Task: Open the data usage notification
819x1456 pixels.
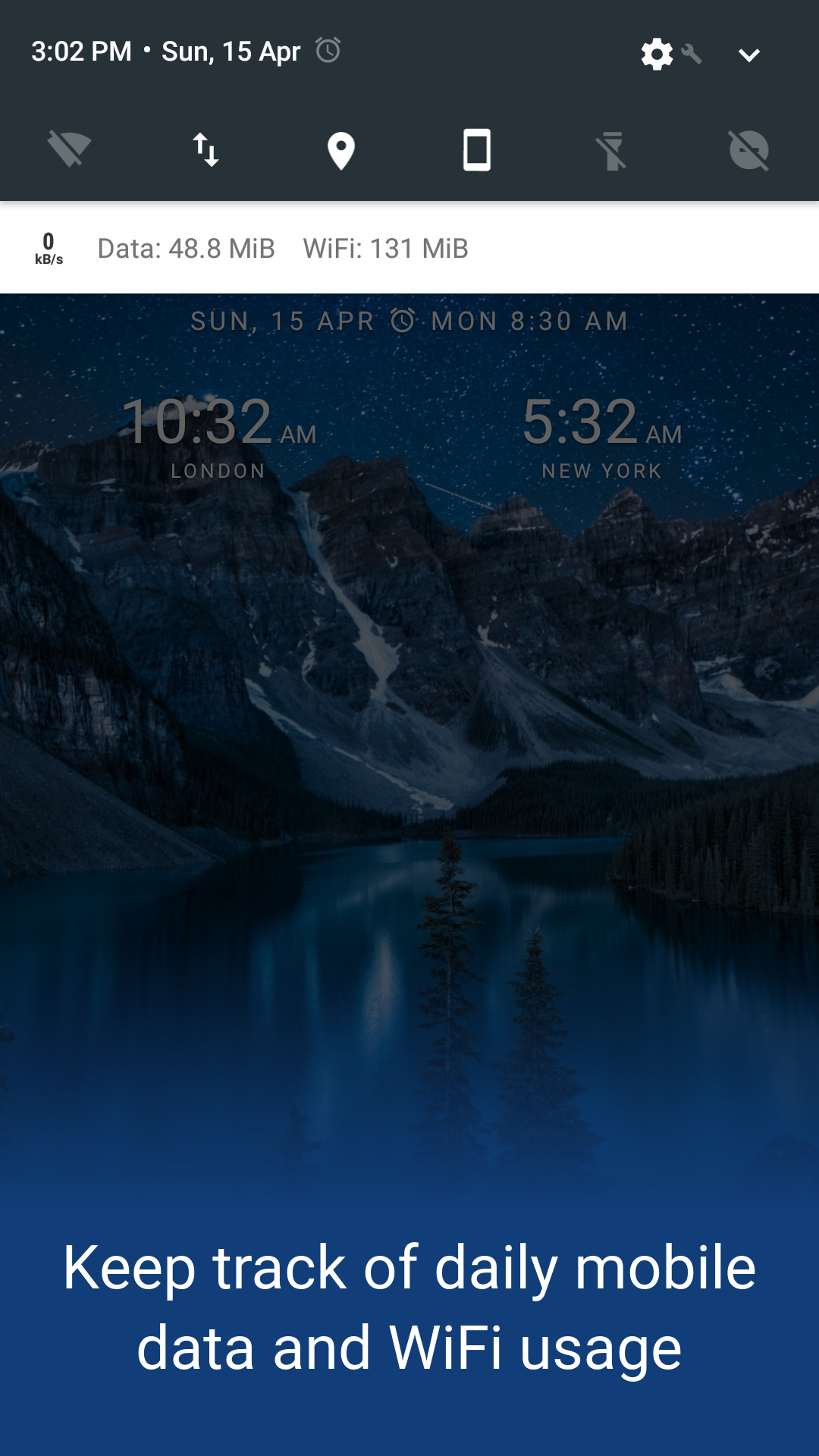Action: (409, 248)
